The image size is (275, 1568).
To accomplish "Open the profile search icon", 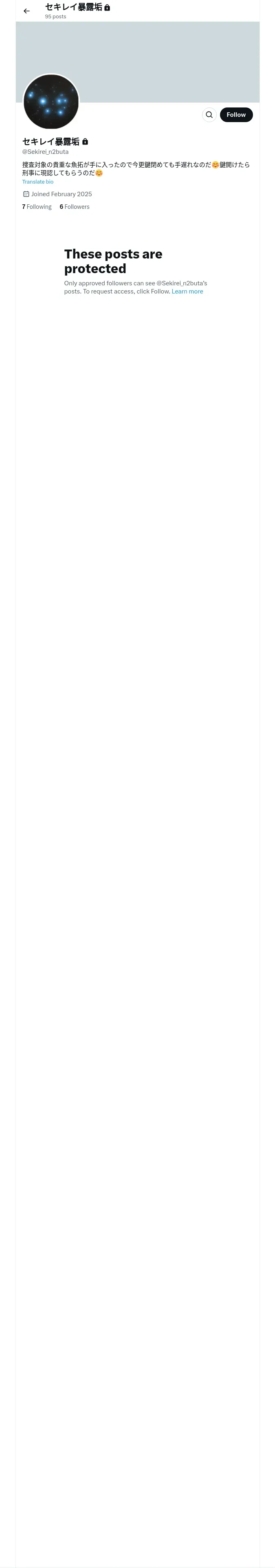I will coord(209,114).
